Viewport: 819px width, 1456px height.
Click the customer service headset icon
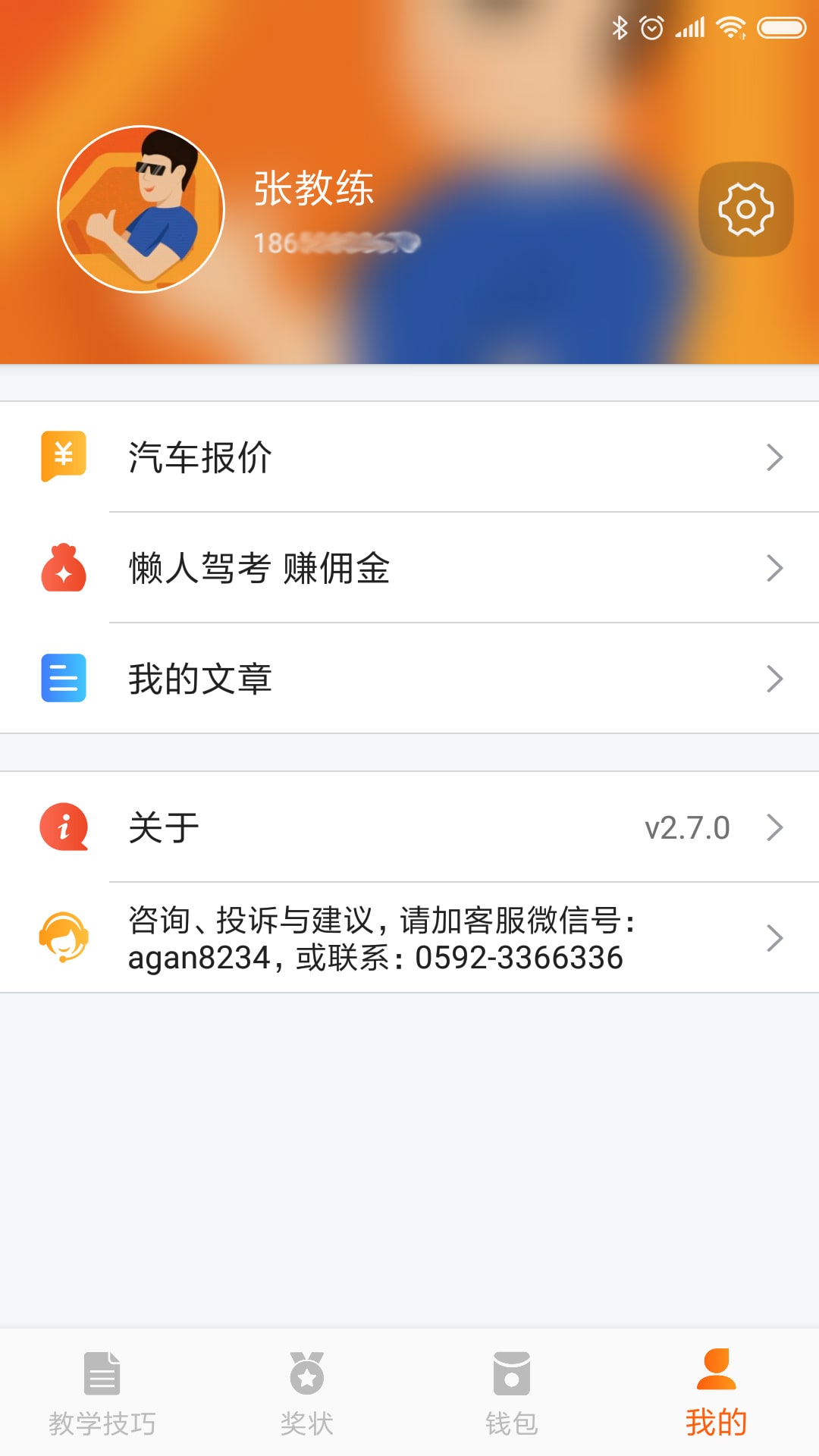tap(63, 938)
